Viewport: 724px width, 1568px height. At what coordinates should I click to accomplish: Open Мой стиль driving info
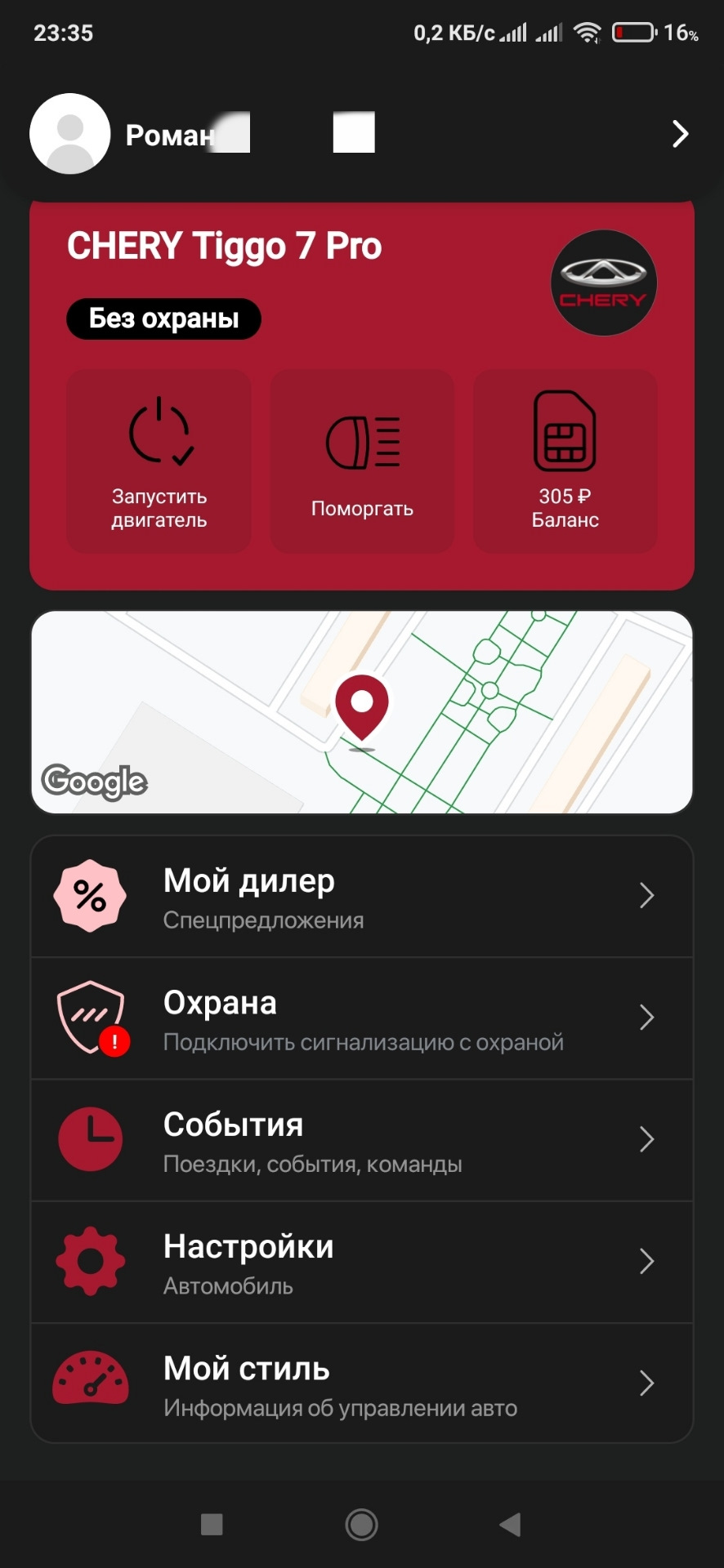[x=362, y=1383]
